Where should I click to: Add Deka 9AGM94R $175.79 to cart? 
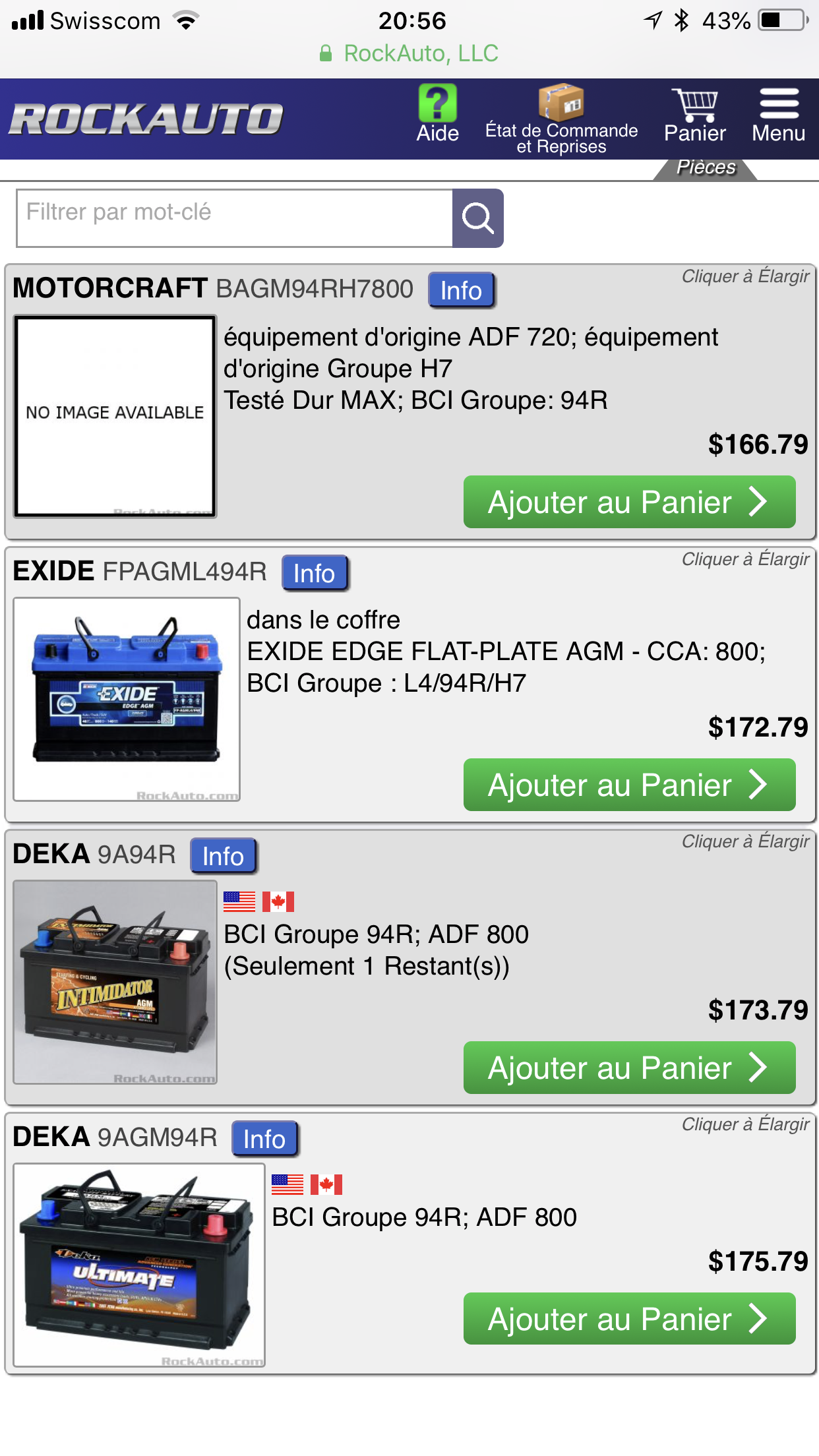pyautogui.click(x=629, y=1319)
